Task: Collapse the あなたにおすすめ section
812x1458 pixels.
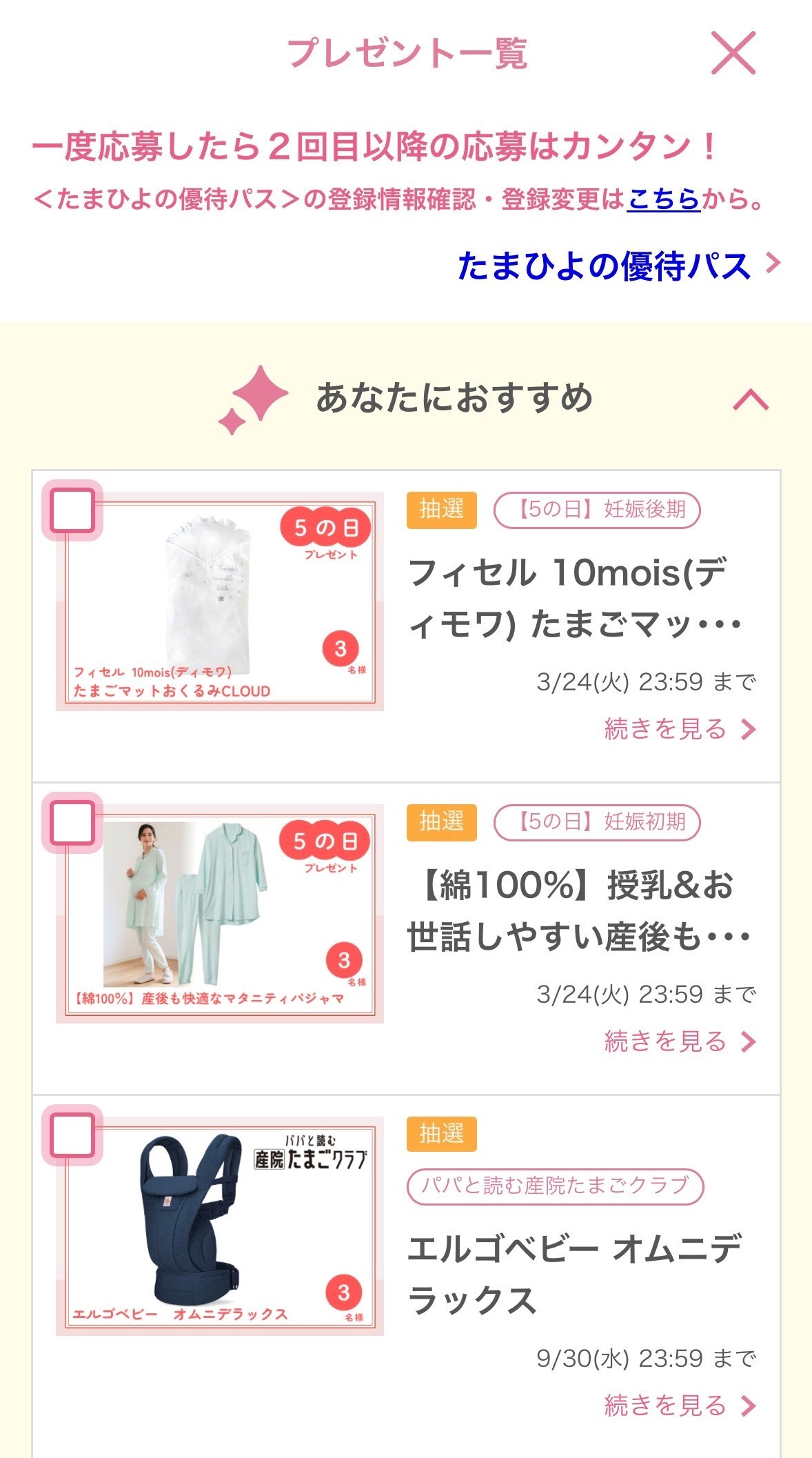Action: (x=751, y=399)
